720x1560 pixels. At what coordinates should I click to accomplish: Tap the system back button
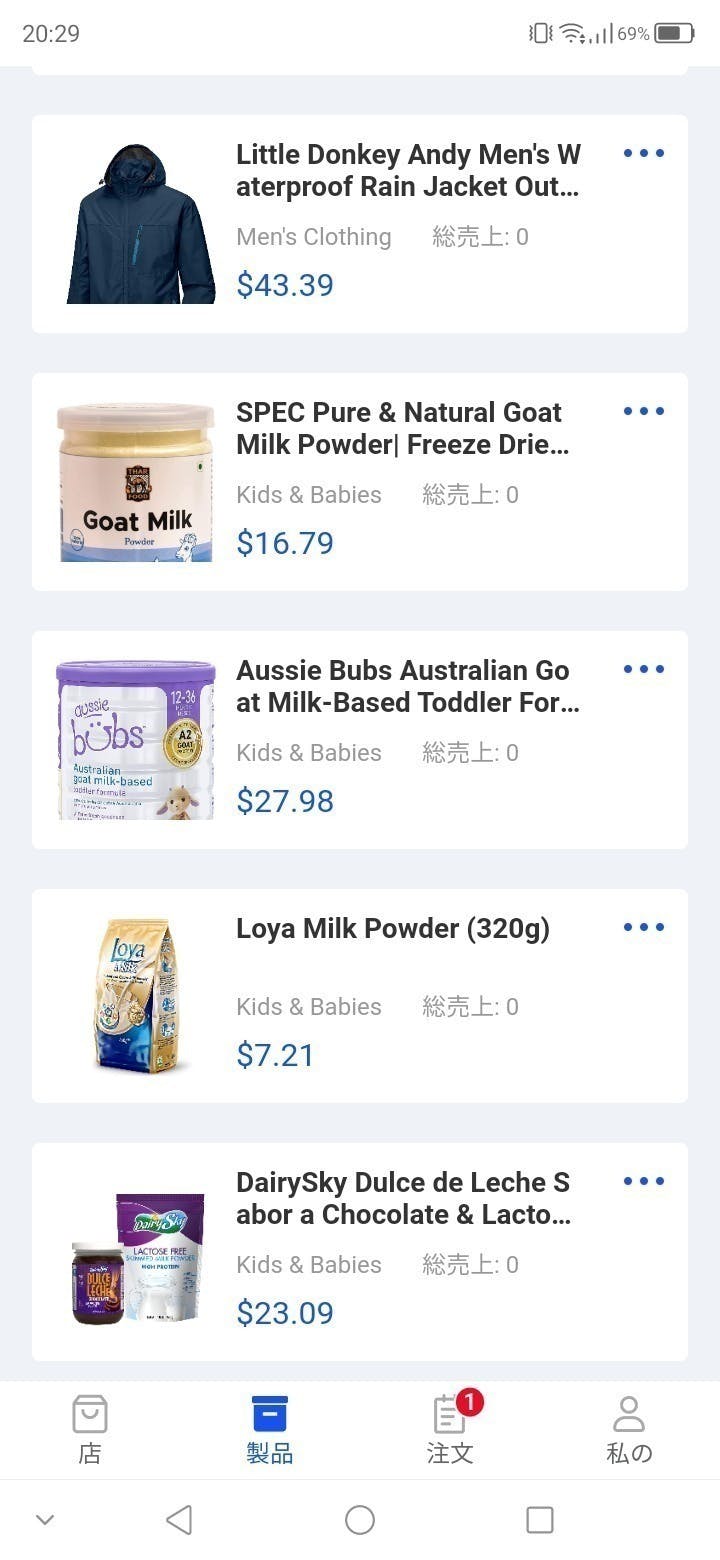pos(179,1520)
